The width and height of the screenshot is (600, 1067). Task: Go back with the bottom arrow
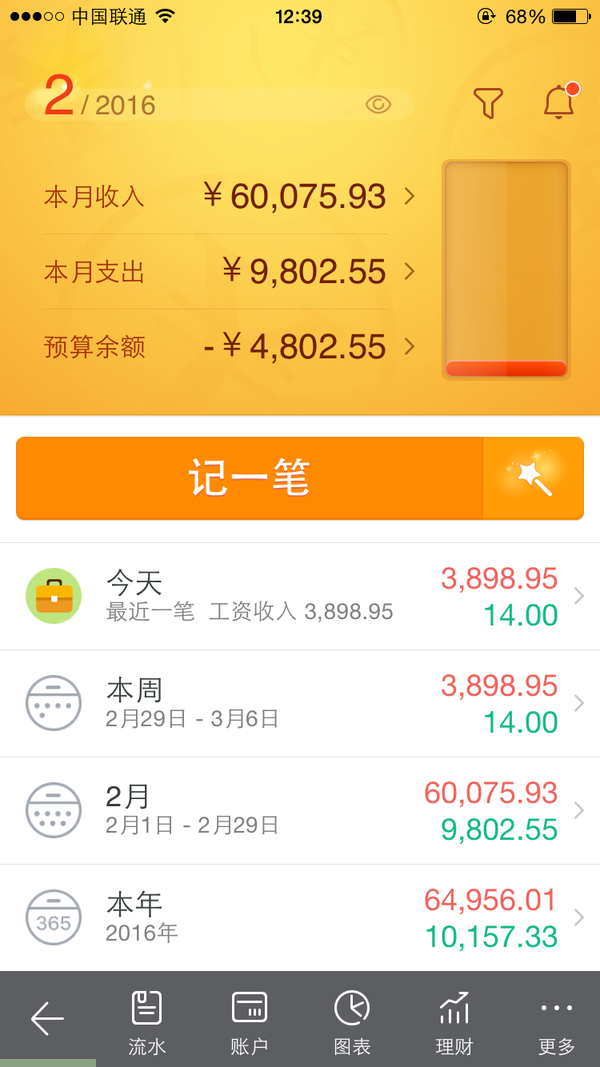[48, 1019]
